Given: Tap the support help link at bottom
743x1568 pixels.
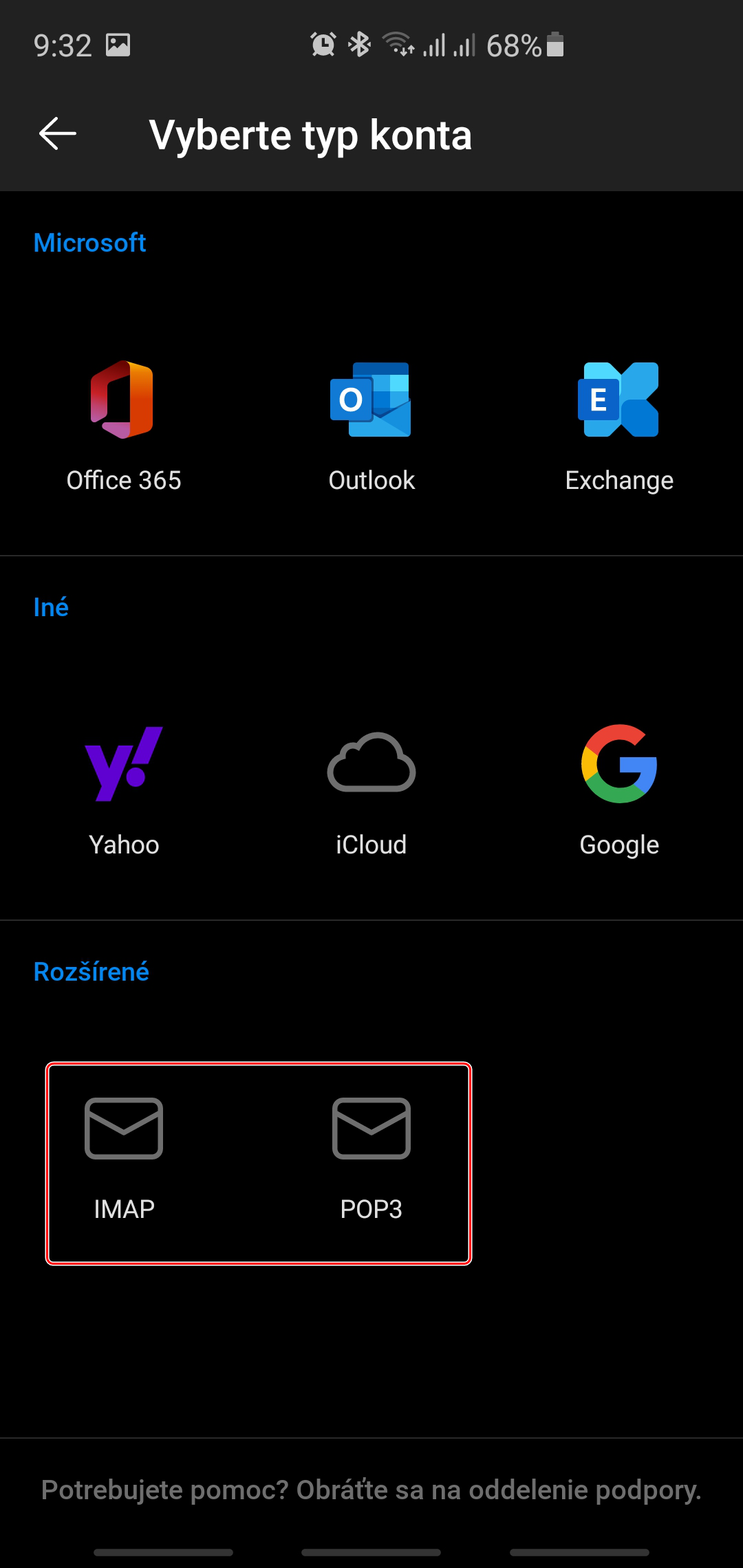Looking at the screenshot, I should 371,1490.
